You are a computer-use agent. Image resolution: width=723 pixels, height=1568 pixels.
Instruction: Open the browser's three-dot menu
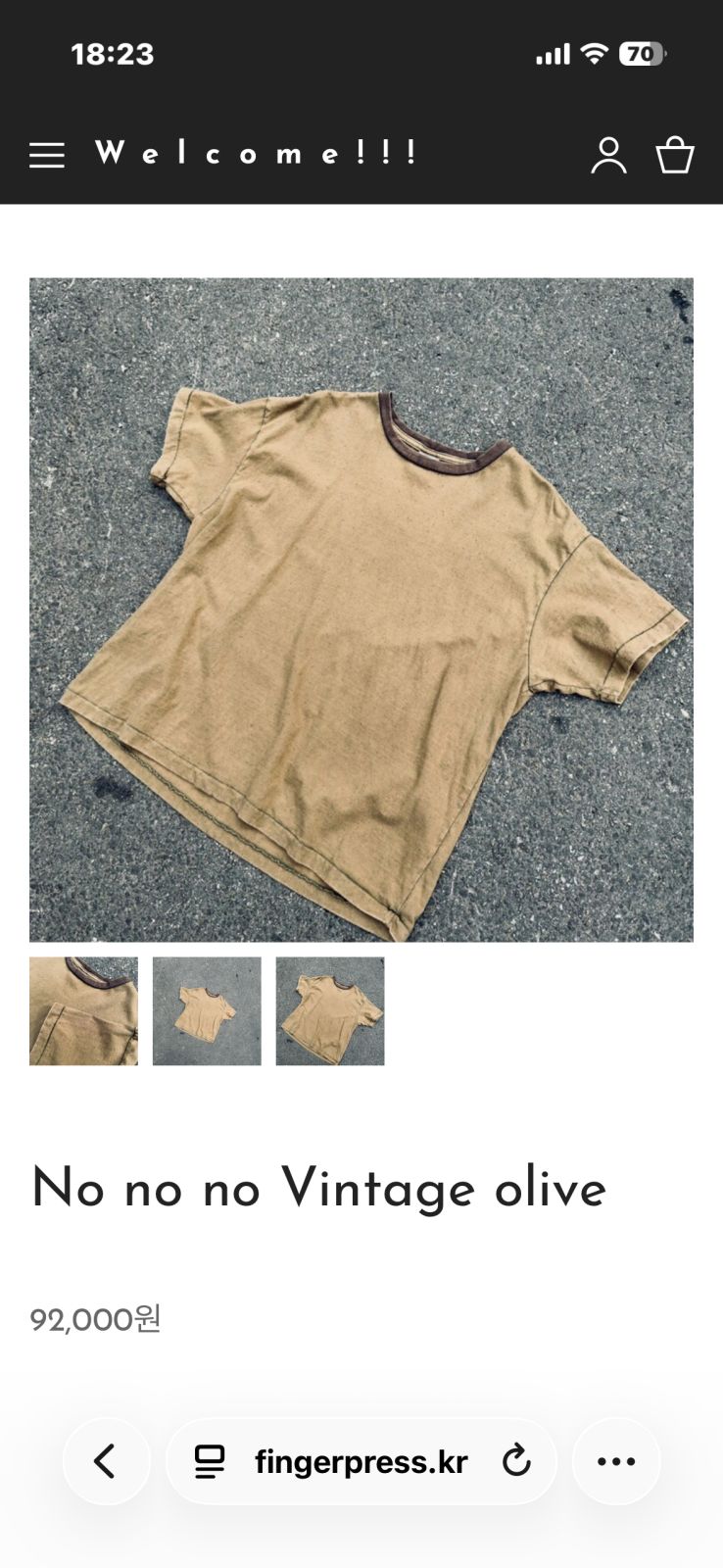[x=616, y=1461]
